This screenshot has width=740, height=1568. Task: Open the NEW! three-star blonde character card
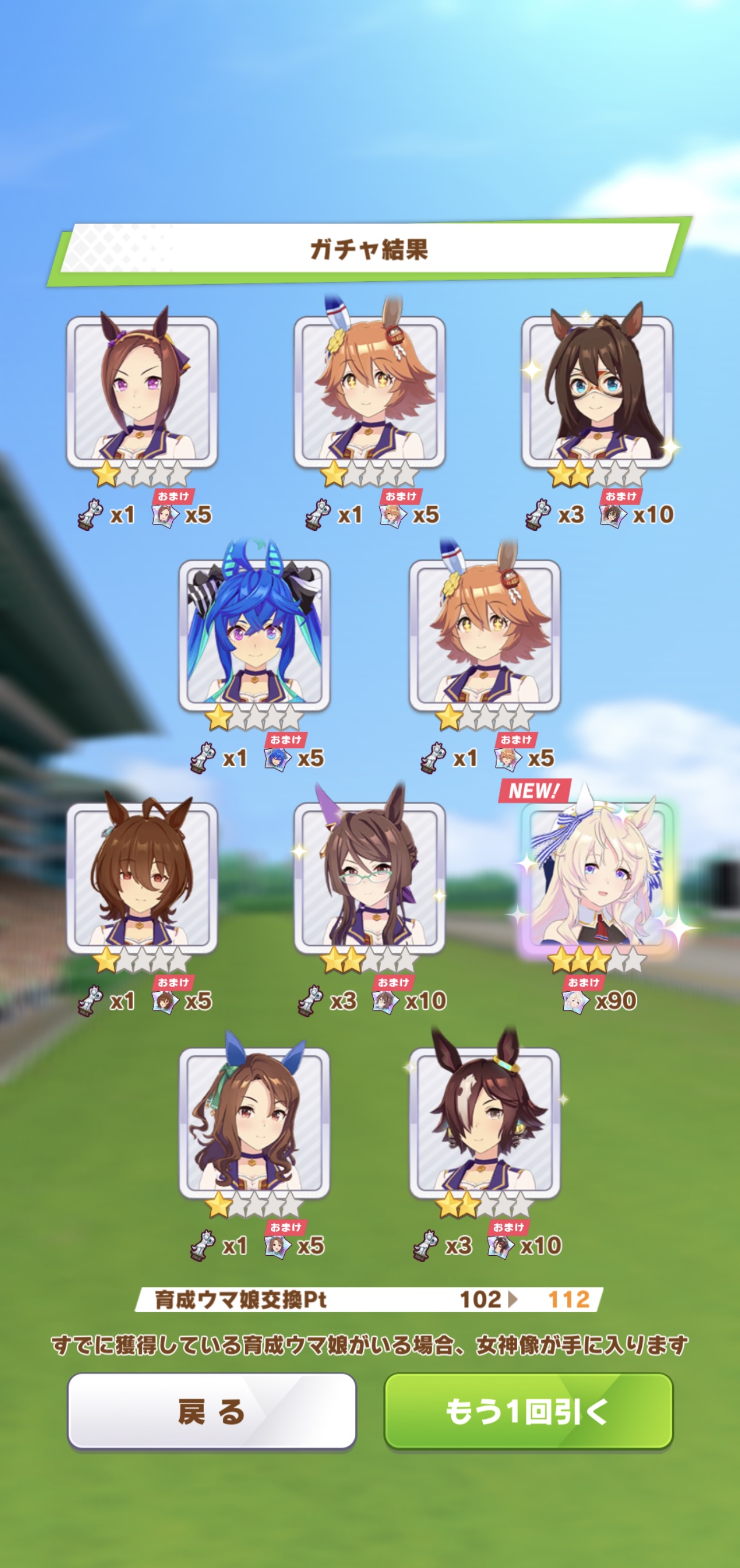[x=598, y=876]
